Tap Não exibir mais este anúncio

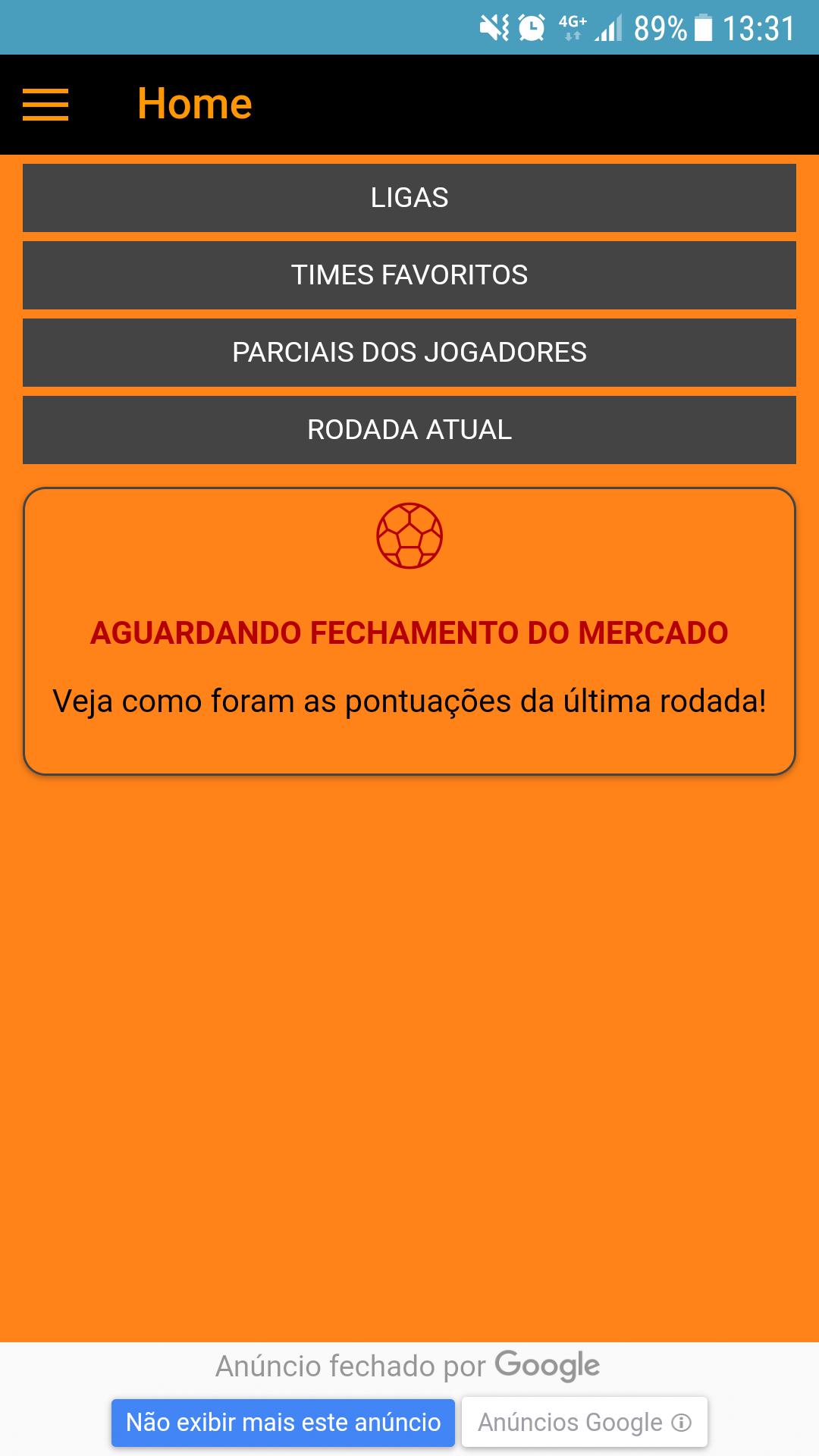(284, 1422)
